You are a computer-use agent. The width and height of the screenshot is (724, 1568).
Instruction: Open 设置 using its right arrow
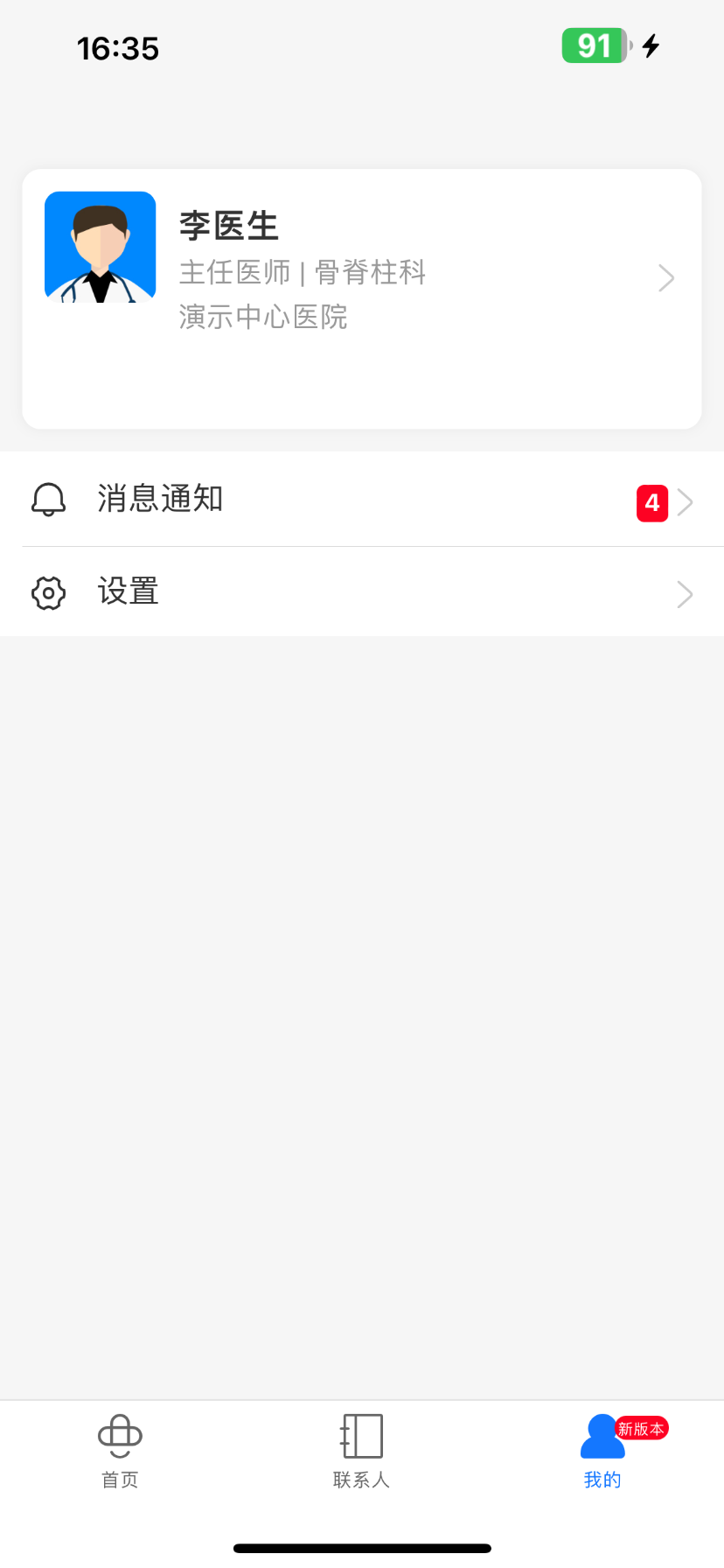coord(686,593)
